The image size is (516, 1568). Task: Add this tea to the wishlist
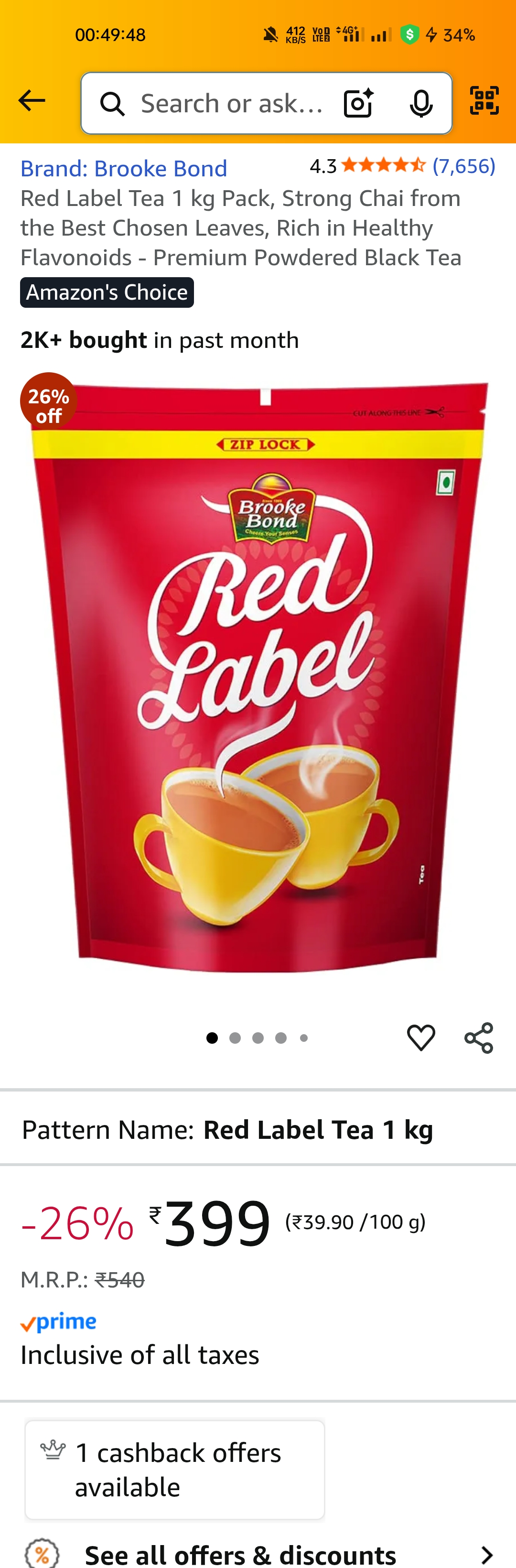pos(420,1037)
